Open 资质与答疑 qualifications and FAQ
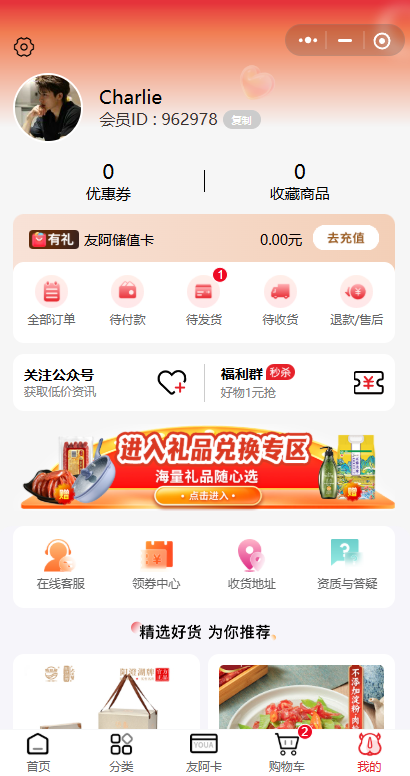Image resolution: width=410 pixels, height=776 pixels. point(347,565)
